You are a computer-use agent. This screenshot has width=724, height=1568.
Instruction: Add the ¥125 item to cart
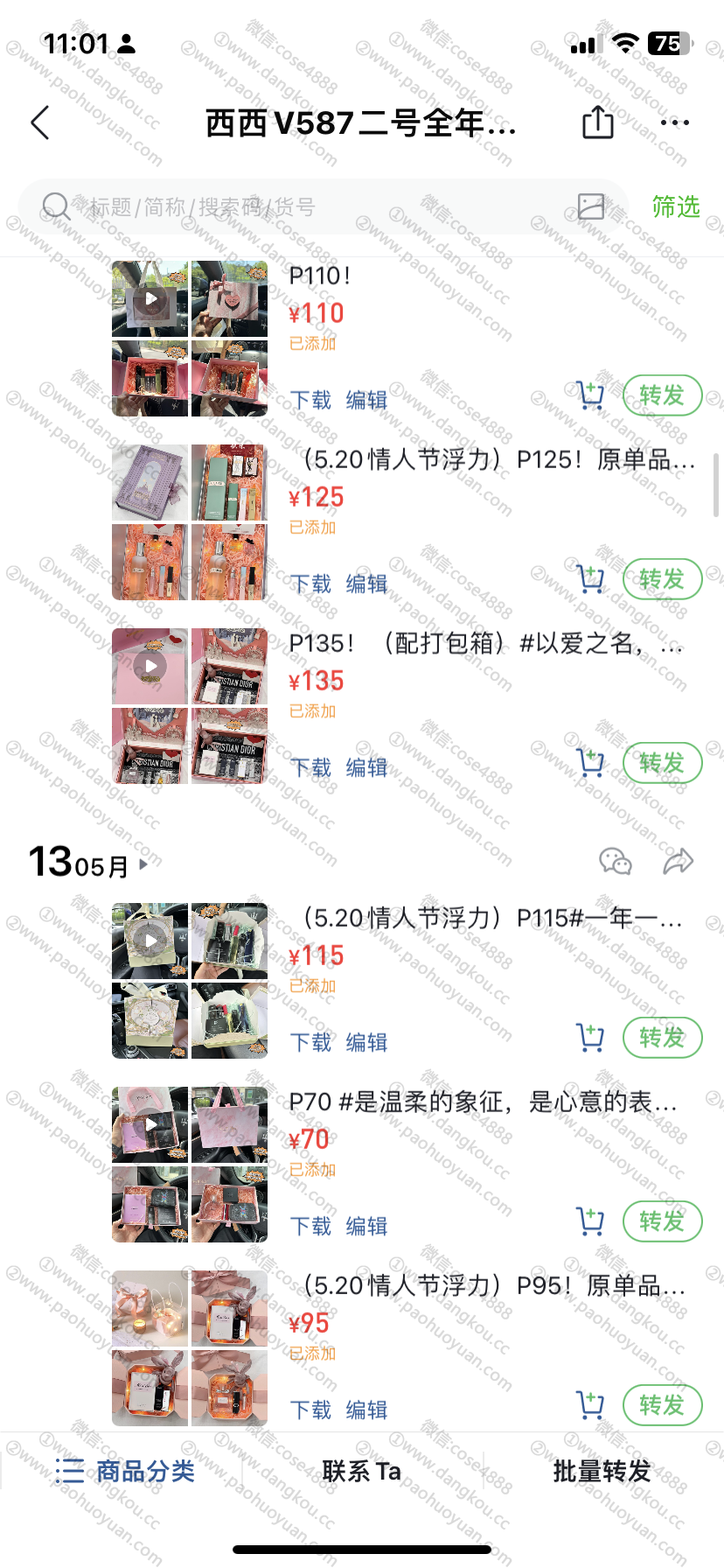591,578
